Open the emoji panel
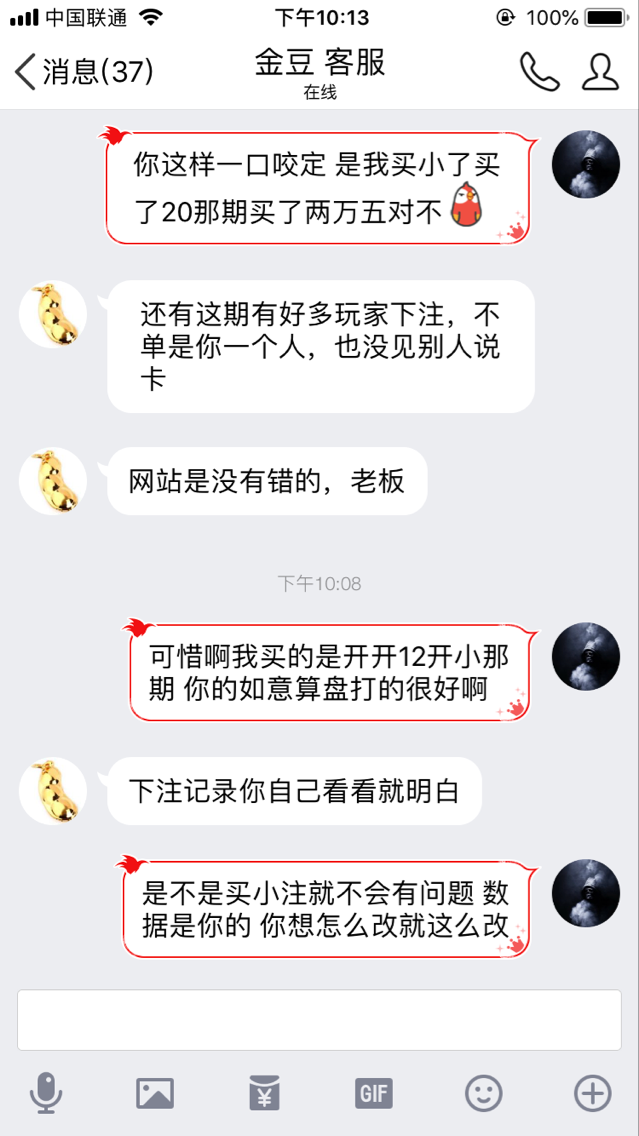 [484, 1093]
